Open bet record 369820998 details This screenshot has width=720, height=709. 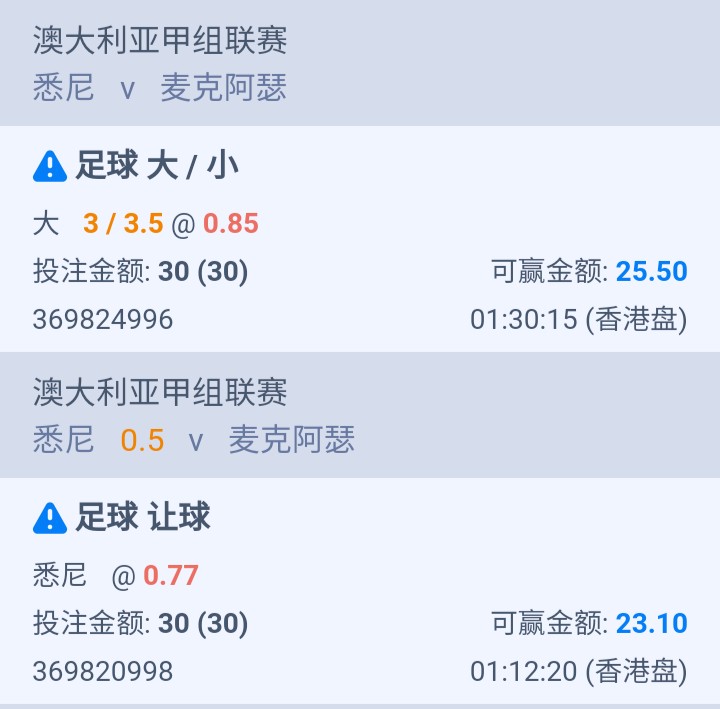tap(103, 671)
